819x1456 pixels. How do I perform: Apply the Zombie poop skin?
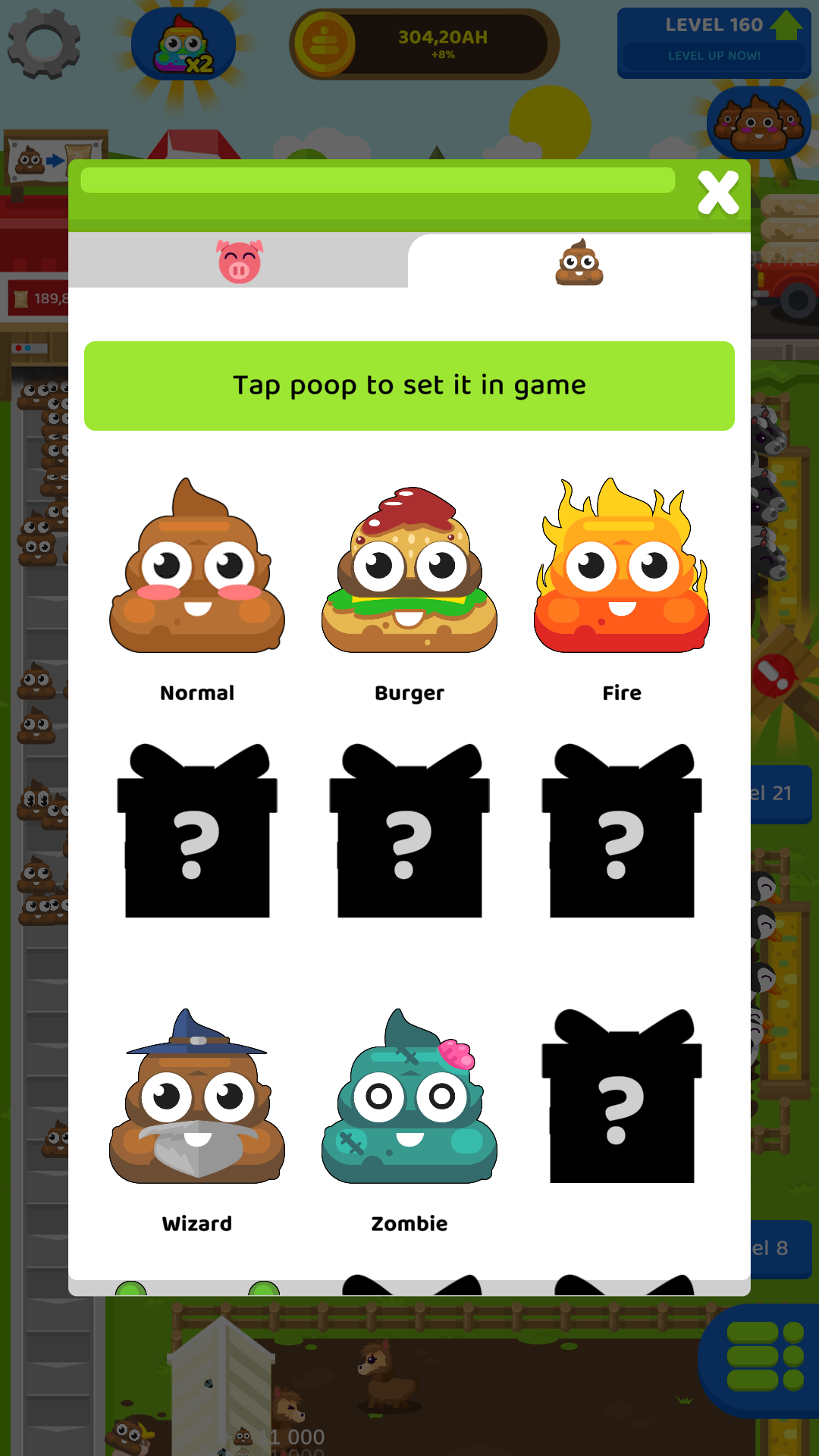tap(409, 1100)
